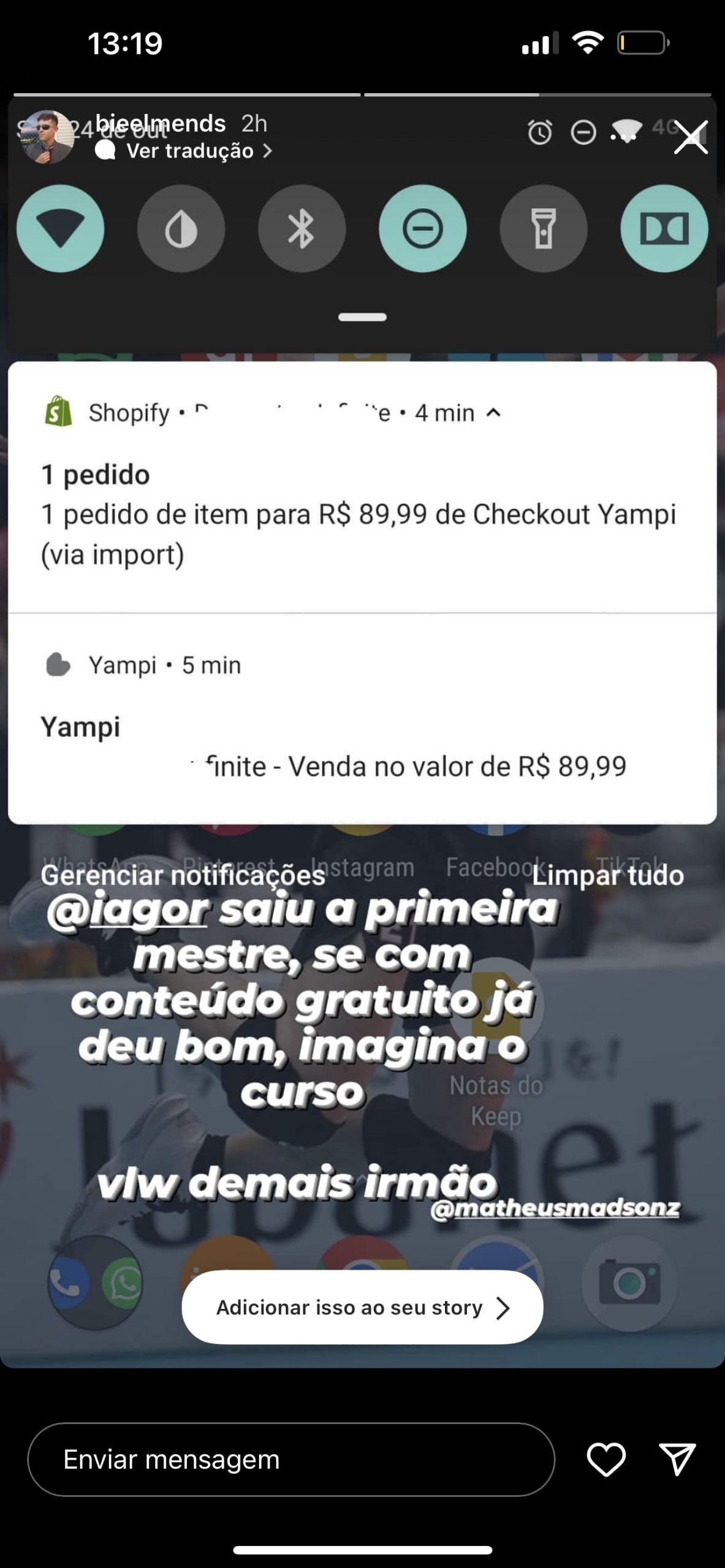Screen dimensions: 725x1568
Task: Focus the Enviar mensagem field
Action: (x=291, y=1459)
